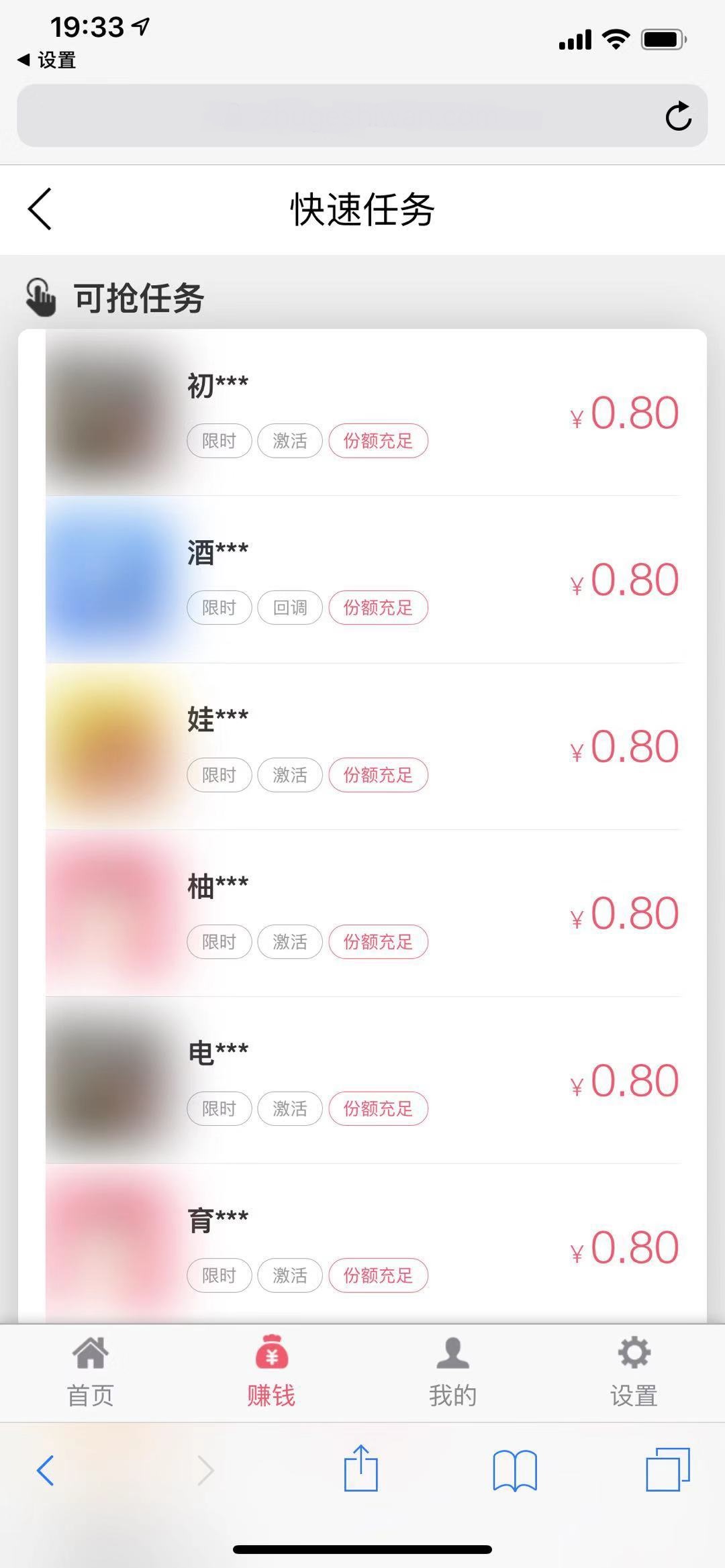Open the browser bookmarks
The width and height of the screenshot is (725, 1568).
coord(515,1470)
